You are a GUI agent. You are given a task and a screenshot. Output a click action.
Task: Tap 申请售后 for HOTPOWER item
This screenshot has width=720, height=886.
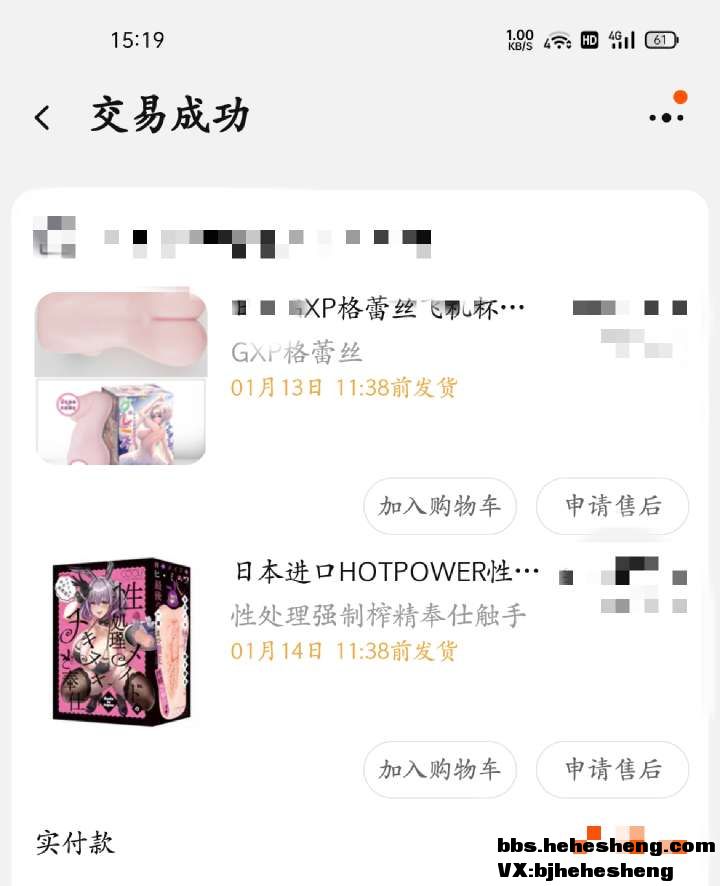coord(612,769)
